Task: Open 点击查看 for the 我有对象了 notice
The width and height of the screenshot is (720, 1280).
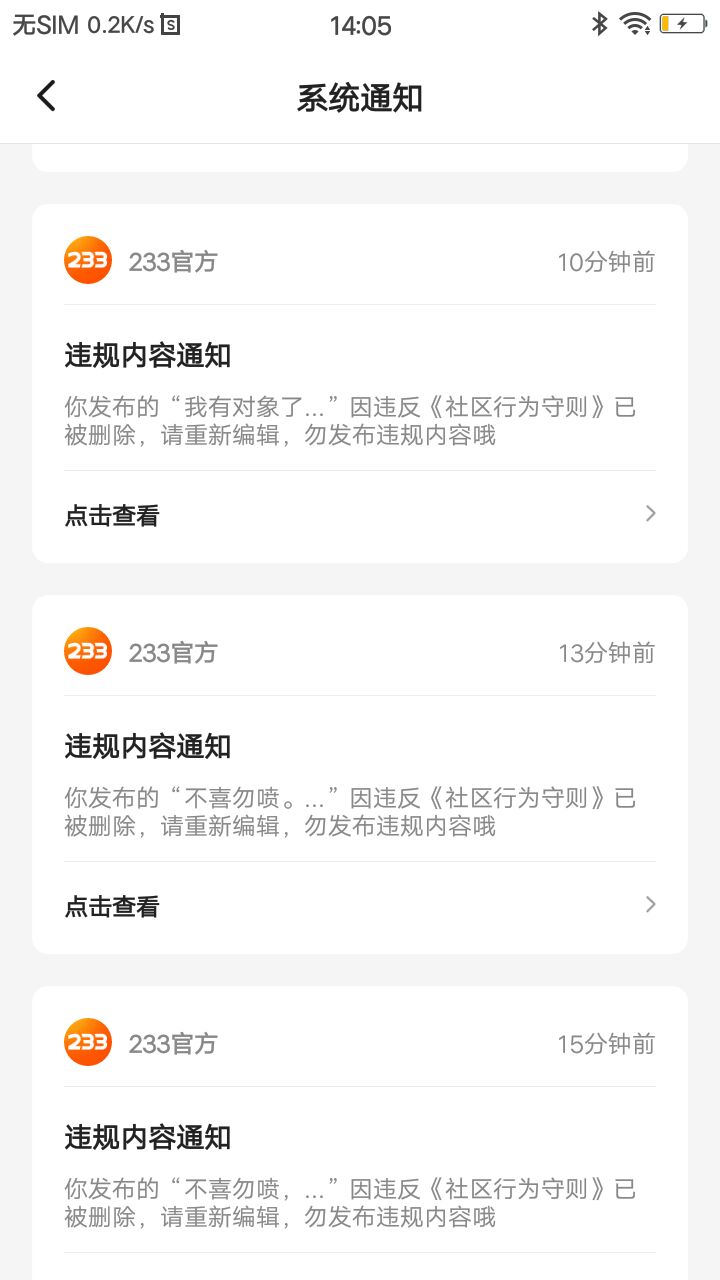Action: 360,515
